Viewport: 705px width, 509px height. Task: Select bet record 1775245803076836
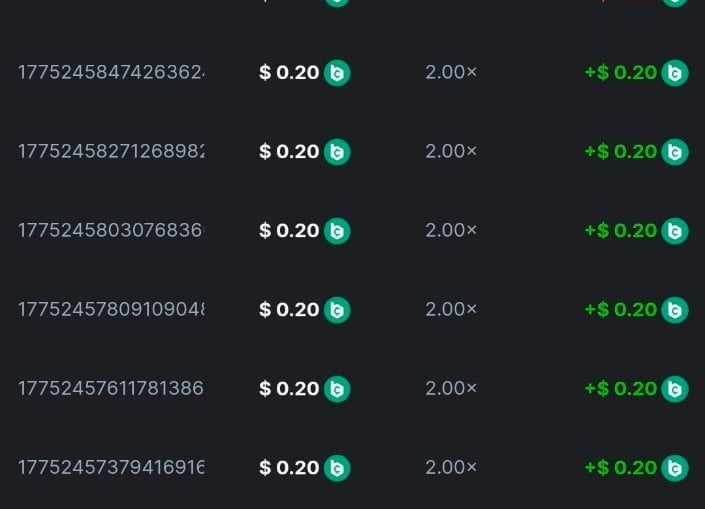coord(111,231)
